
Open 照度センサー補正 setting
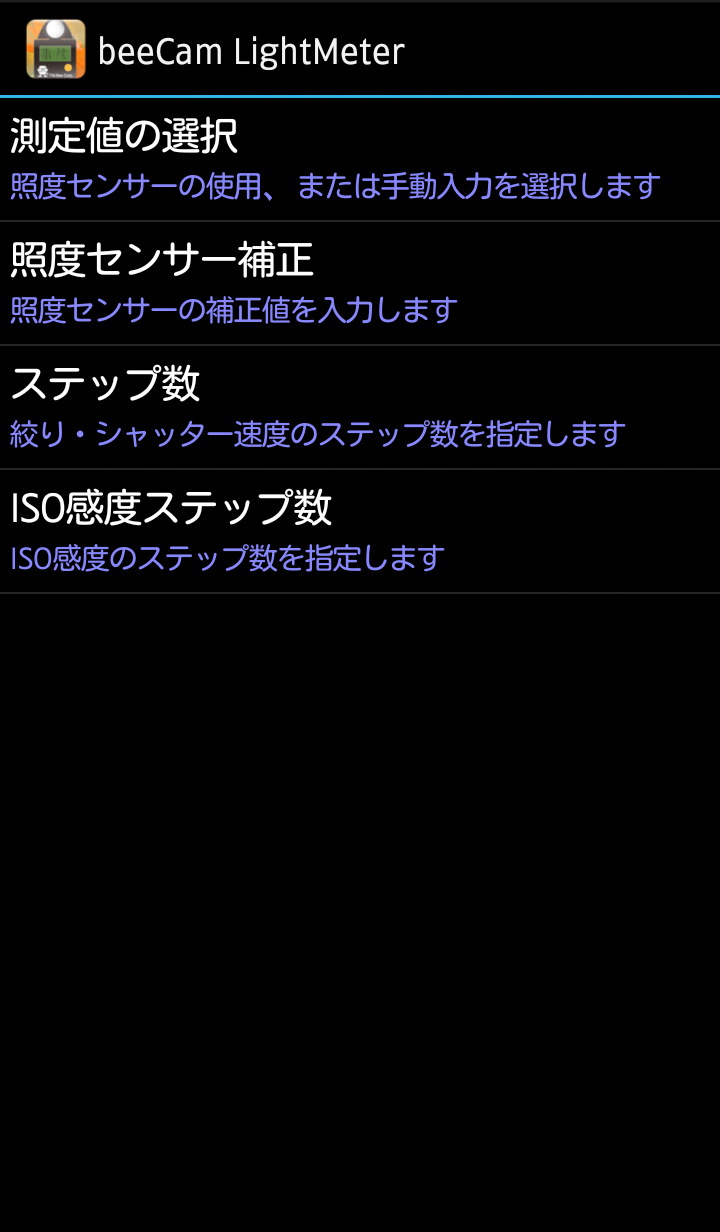point(360,284)
